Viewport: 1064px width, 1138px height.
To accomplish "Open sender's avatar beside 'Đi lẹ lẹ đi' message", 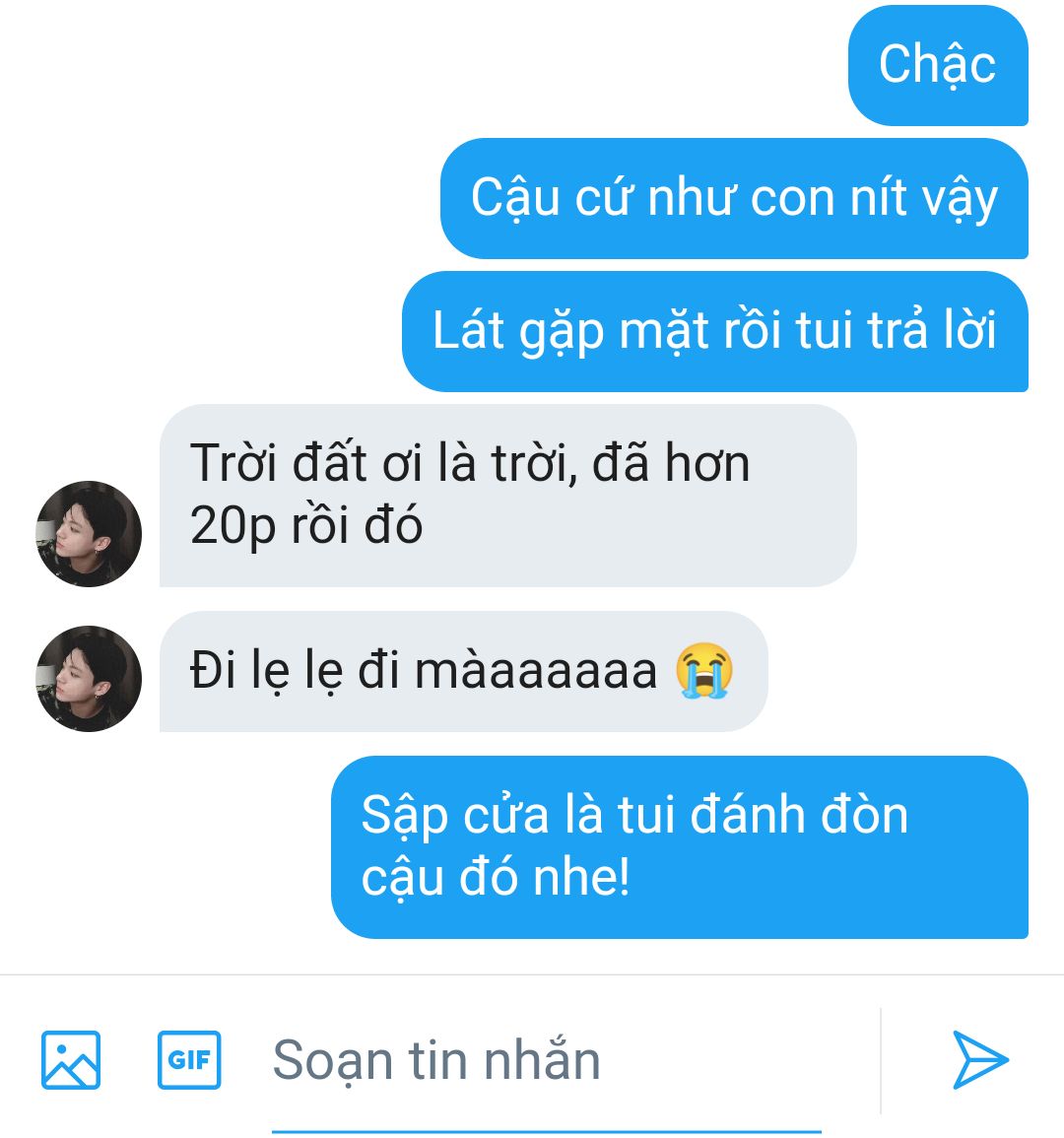I will coord(89,679).
